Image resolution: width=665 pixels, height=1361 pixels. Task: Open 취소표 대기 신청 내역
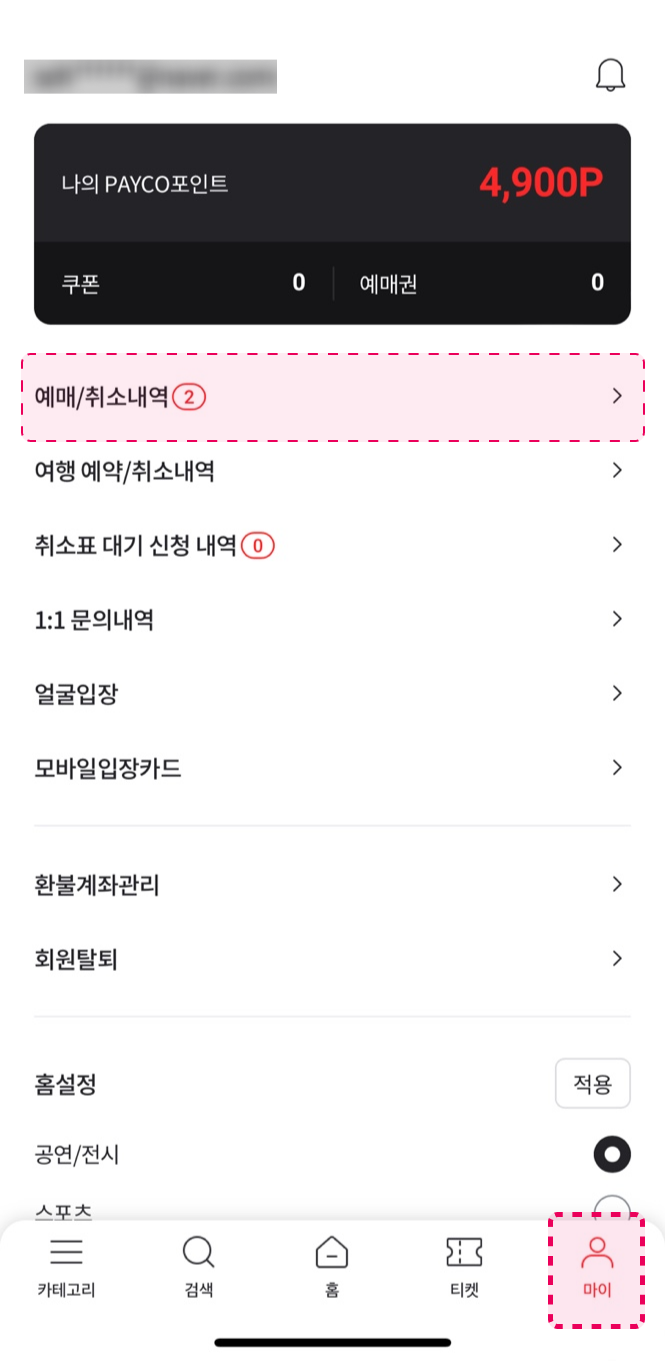[332, 546]
